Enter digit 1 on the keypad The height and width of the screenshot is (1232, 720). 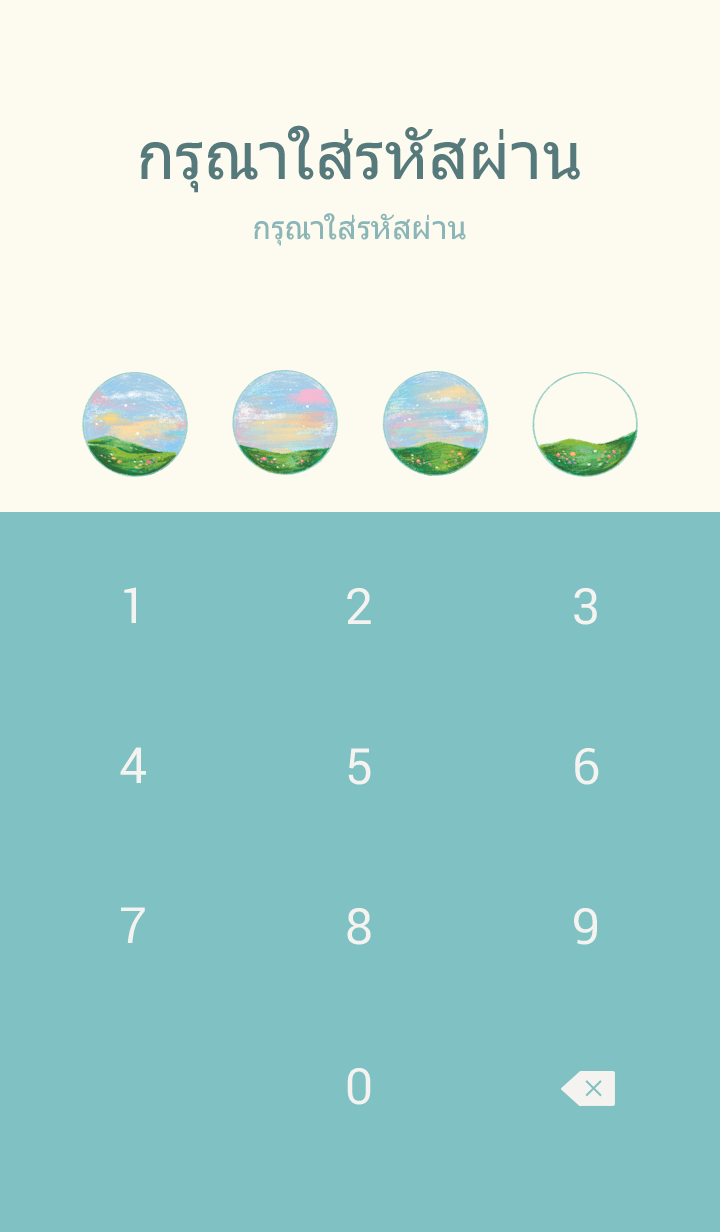point(132,607)
